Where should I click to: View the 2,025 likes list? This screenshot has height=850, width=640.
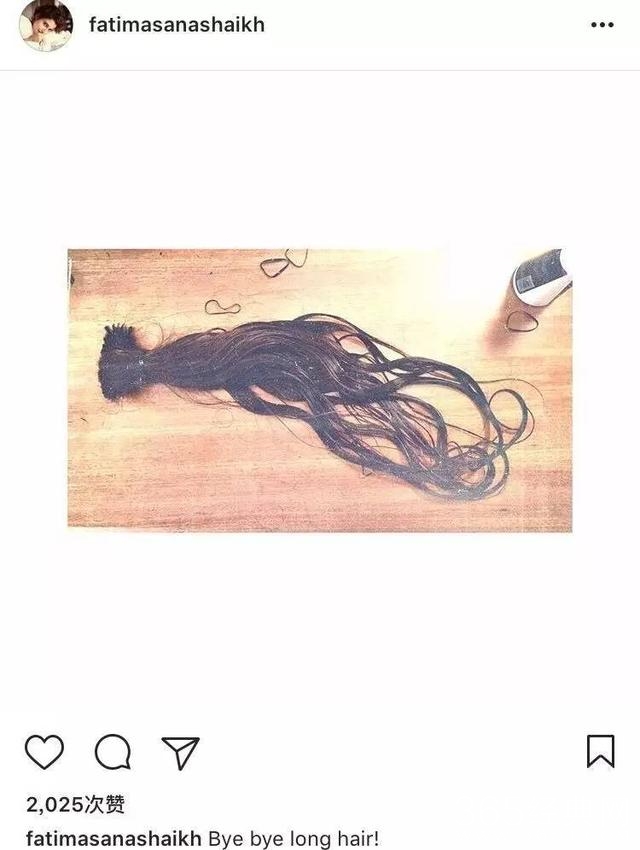pyautogui.click(x=74, y=804)
